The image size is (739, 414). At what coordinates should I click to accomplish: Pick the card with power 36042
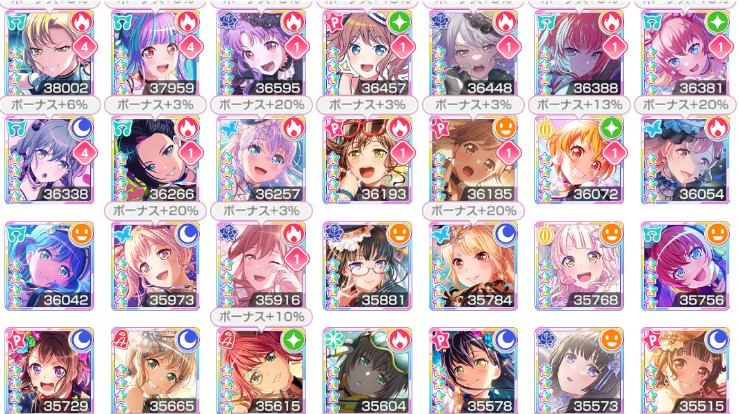(x=49, y=264)
